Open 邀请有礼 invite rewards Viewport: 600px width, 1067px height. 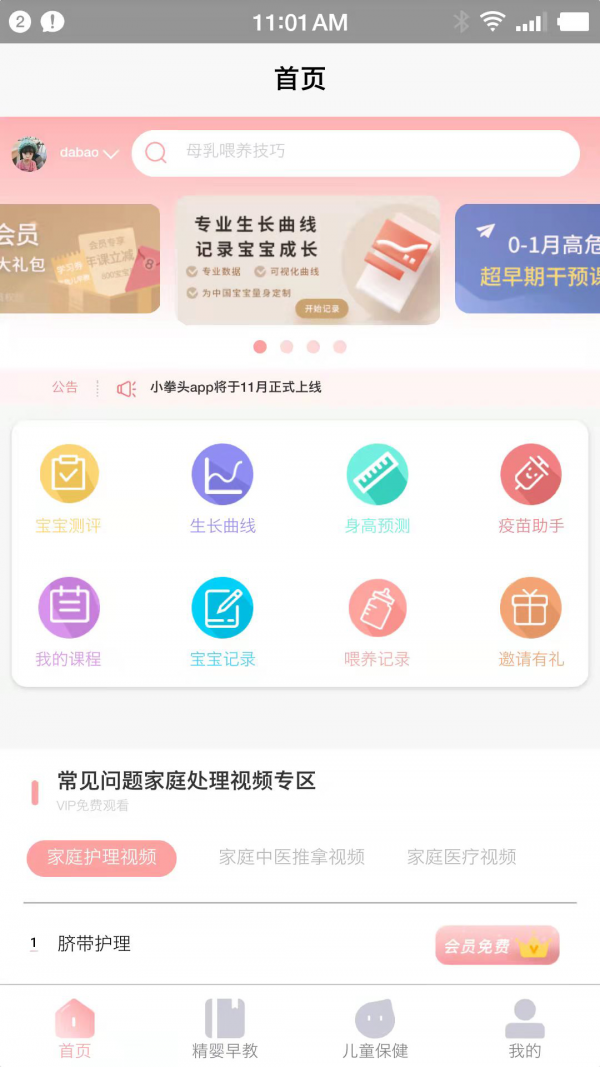coord(531,621)
